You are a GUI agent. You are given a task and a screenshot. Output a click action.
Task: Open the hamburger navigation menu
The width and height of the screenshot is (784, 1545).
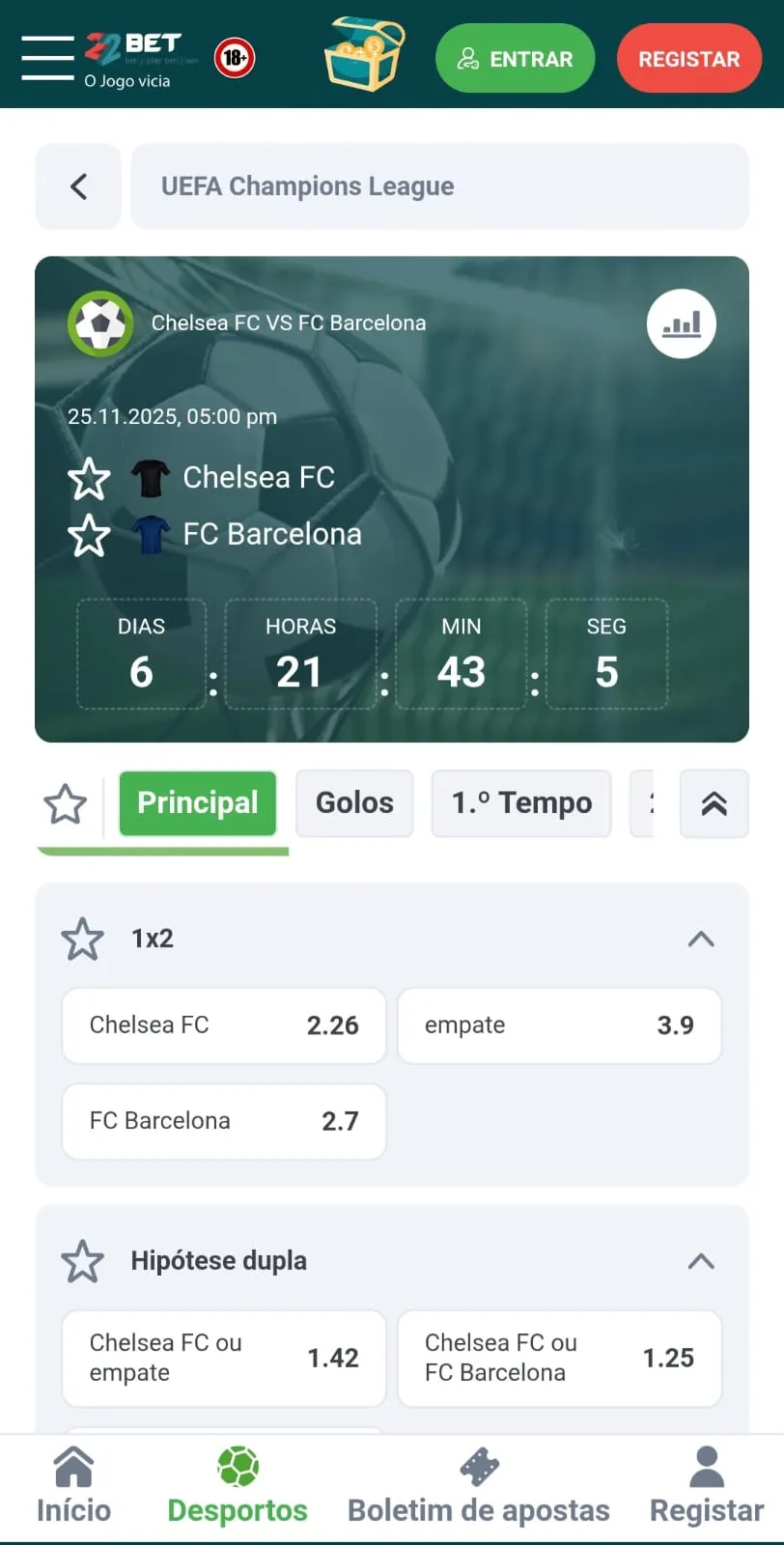[x=46, y=55]
